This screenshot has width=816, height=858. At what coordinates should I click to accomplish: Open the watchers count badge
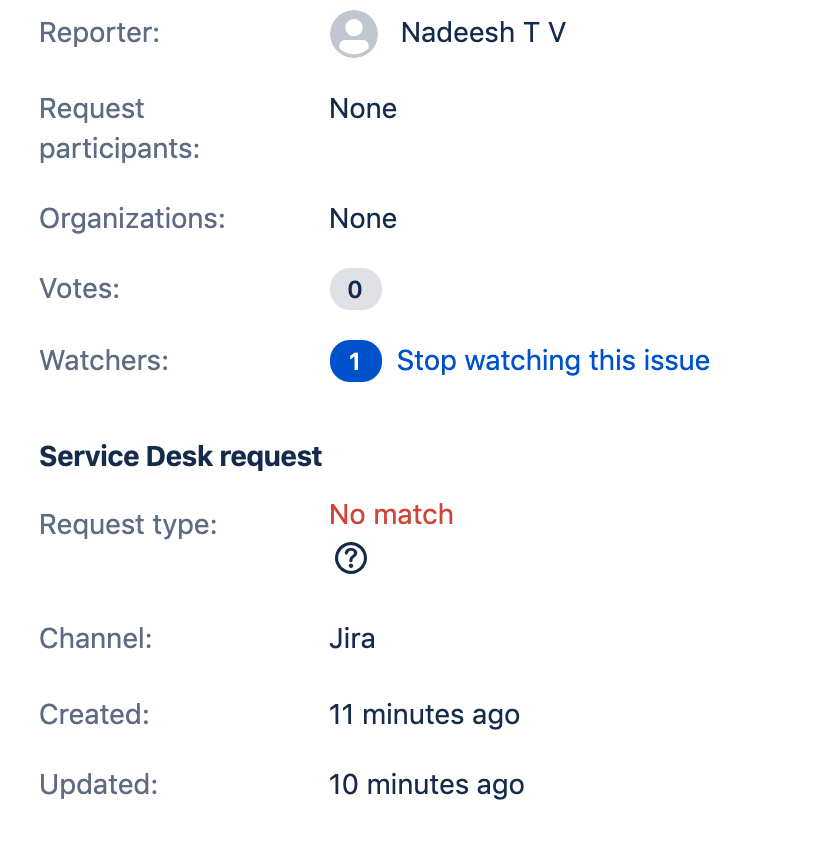pyautogui.click(x=355, y=361)
